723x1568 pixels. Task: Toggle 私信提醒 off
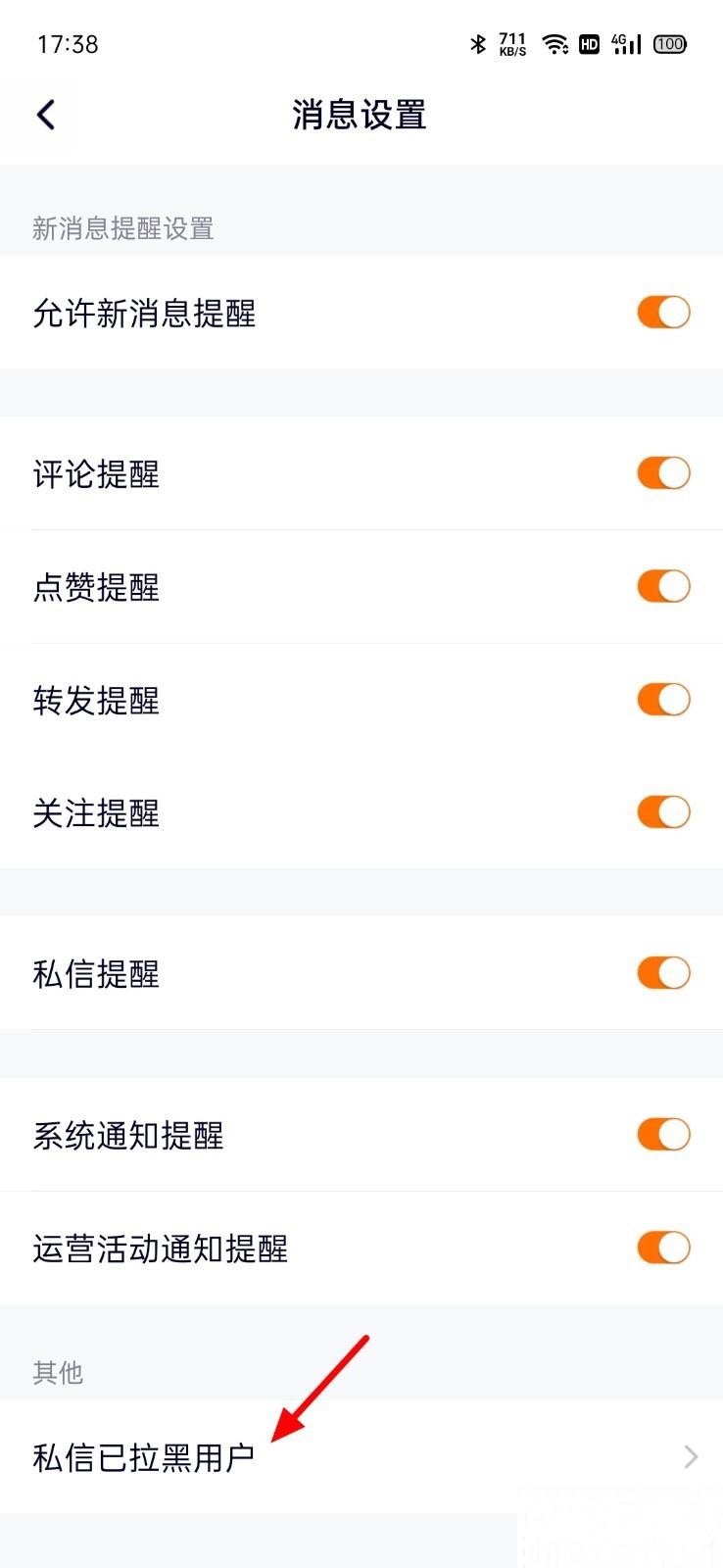point(663,972)
